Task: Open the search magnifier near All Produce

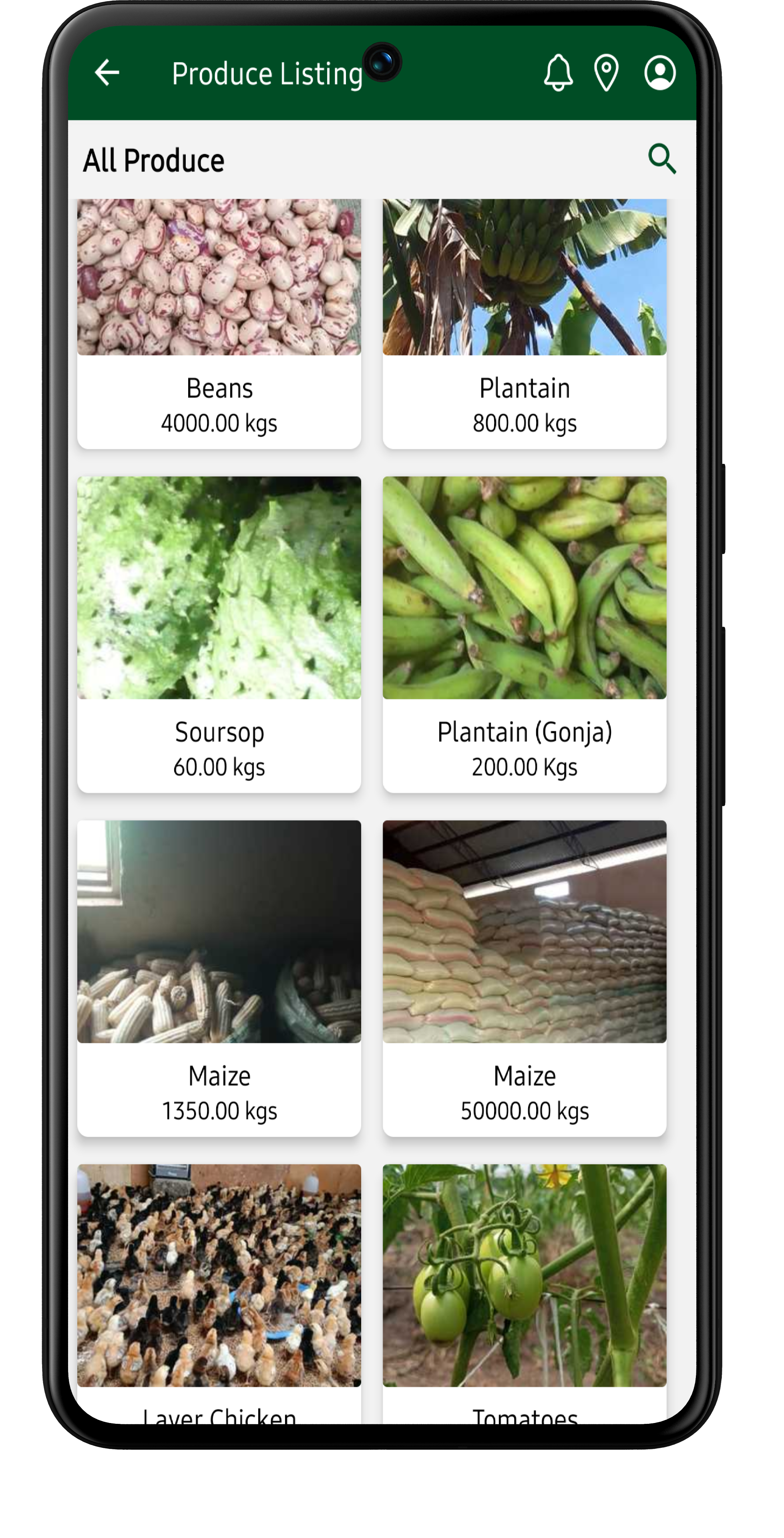Action: (663, 158)
